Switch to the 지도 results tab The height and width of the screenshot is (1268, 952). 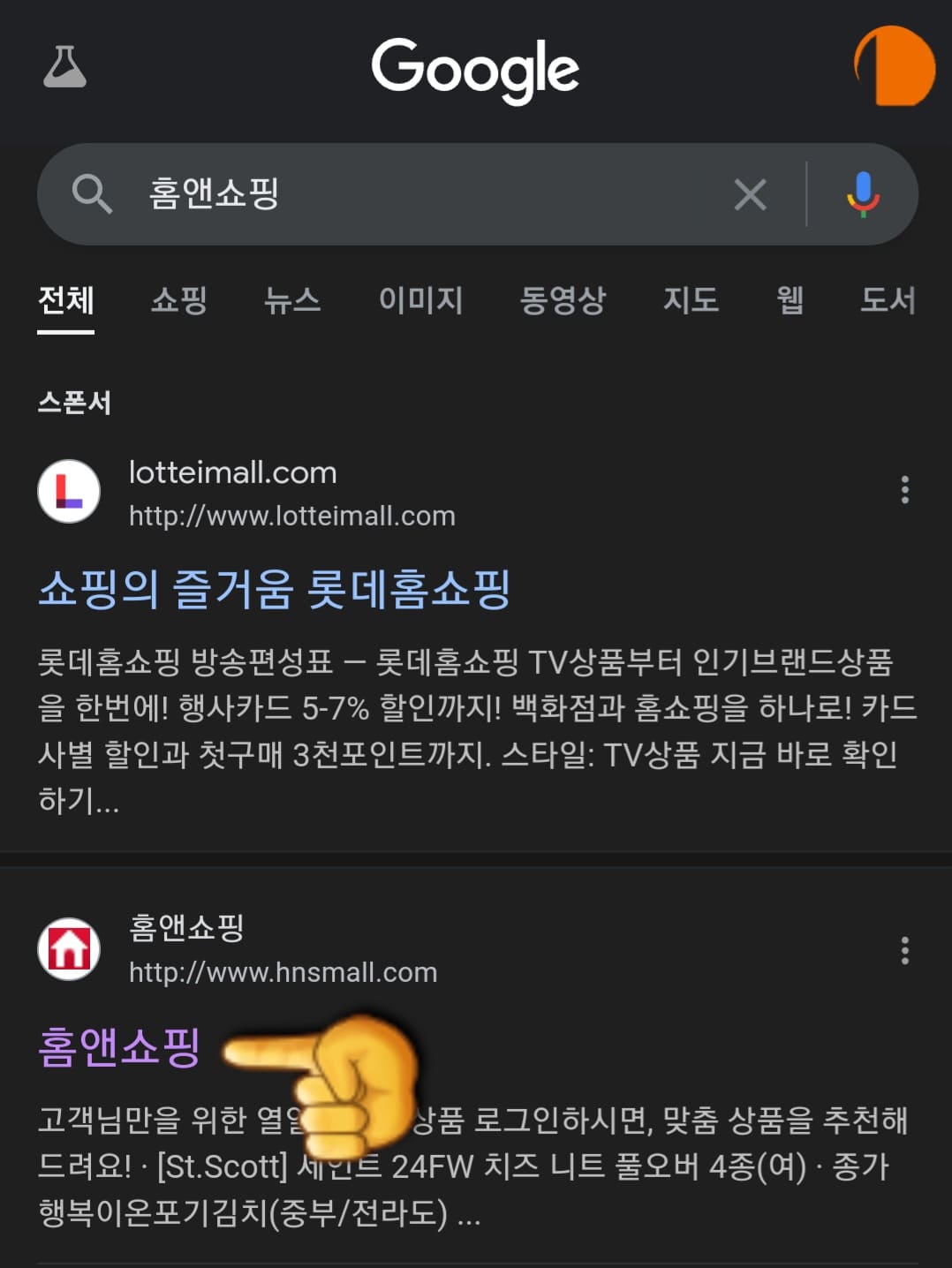[x=691, y=301]
